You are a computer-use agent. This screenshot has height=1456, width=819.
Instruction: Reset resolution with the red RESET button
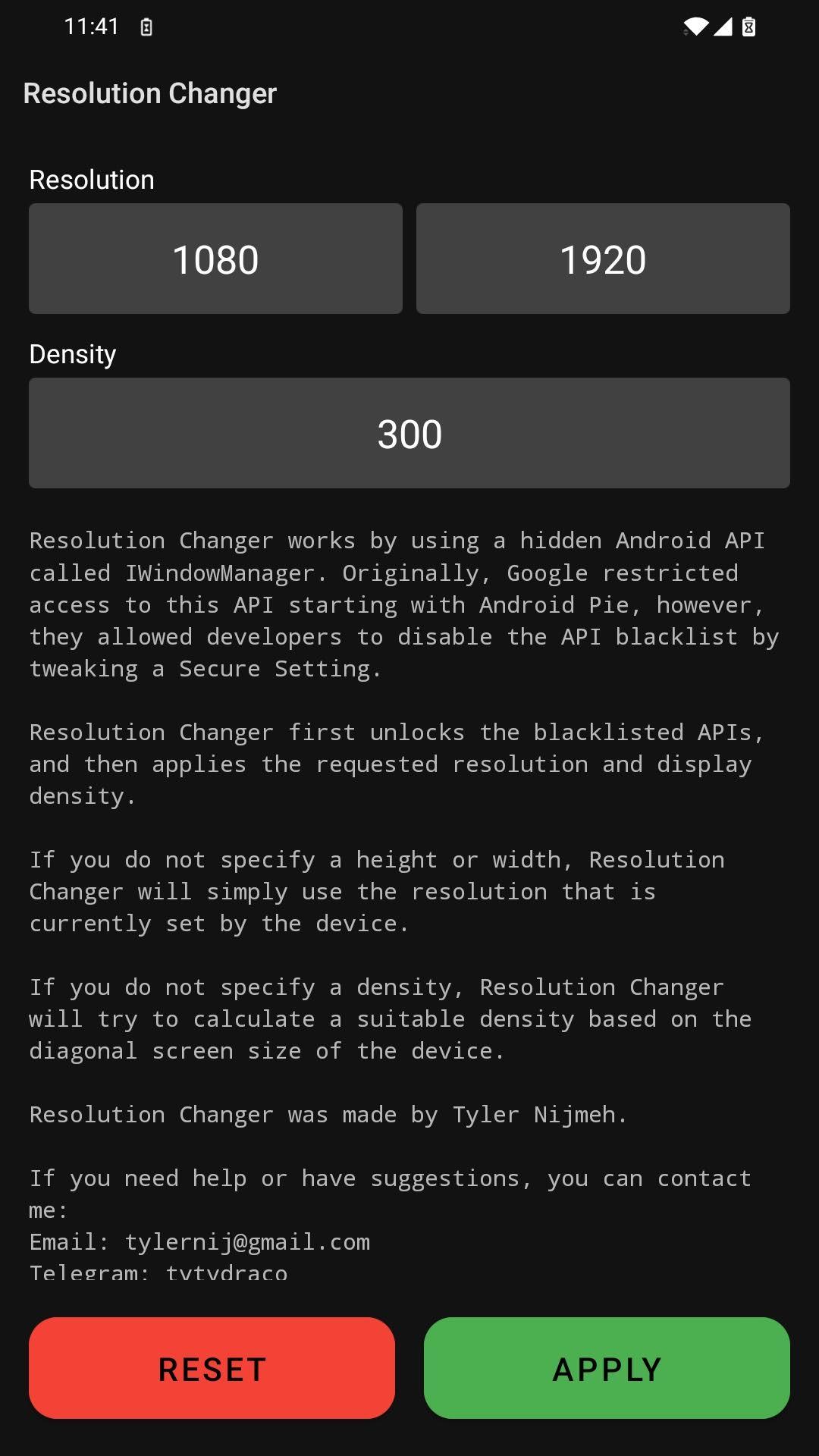[212, 1368]
